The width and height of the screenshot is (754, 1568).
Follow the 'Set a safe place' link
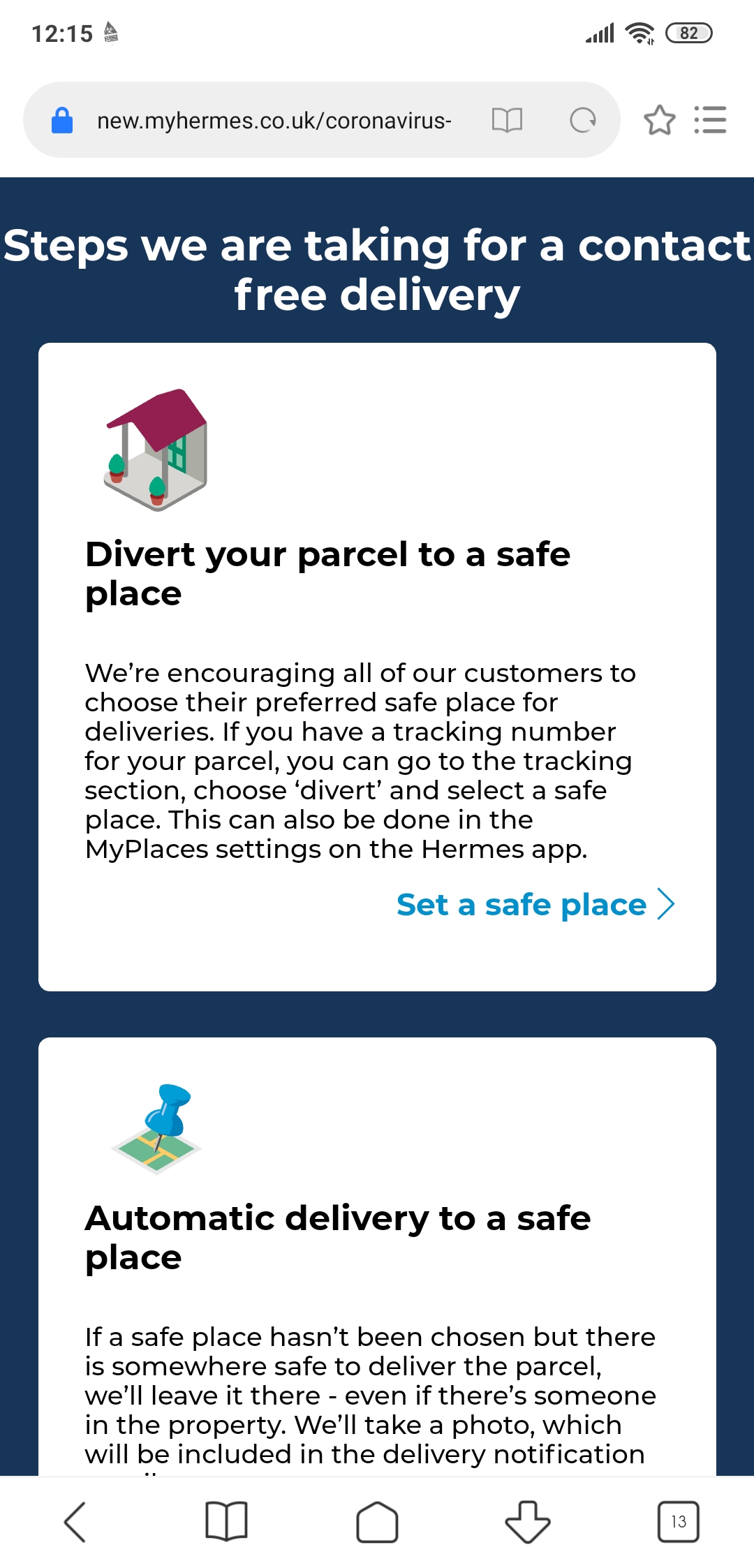(535, 905)
